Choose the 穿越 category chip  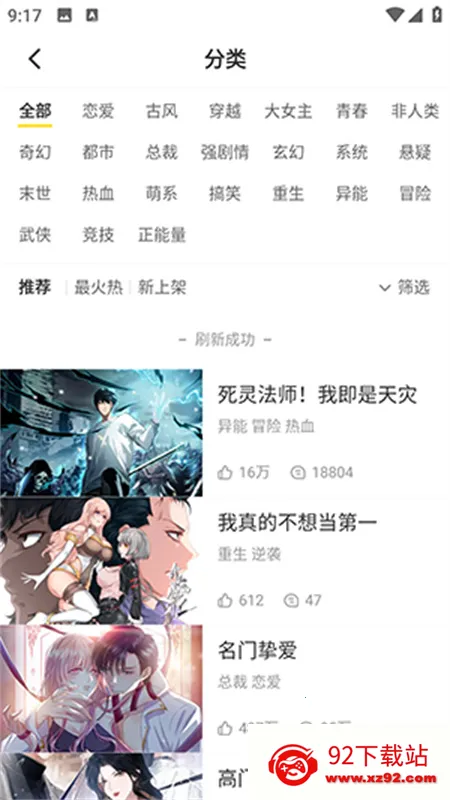(225, 111)
